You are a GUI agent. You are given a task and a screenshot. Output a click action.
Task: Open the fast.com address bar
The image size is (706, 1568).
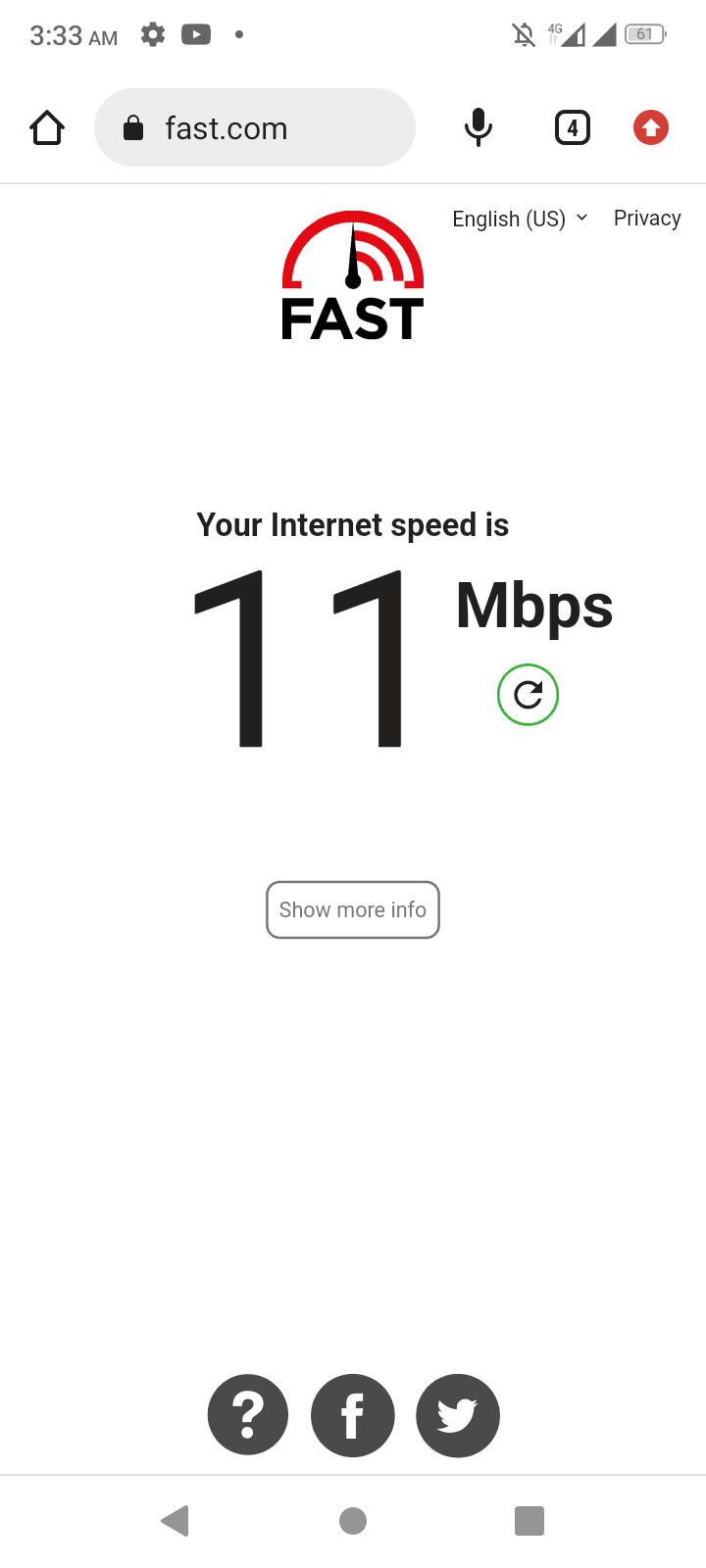[255, 128]
